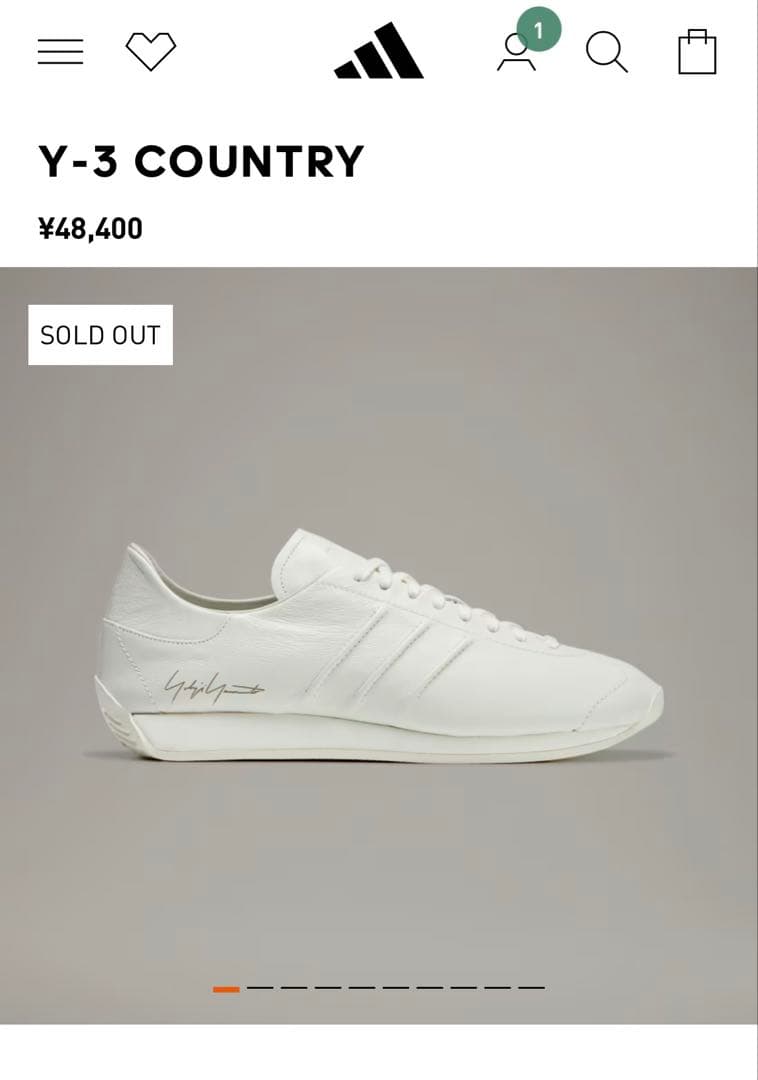Screen dimensions: 758x1080
Task: Jump to the second image indicator
Action: [260, 988]
